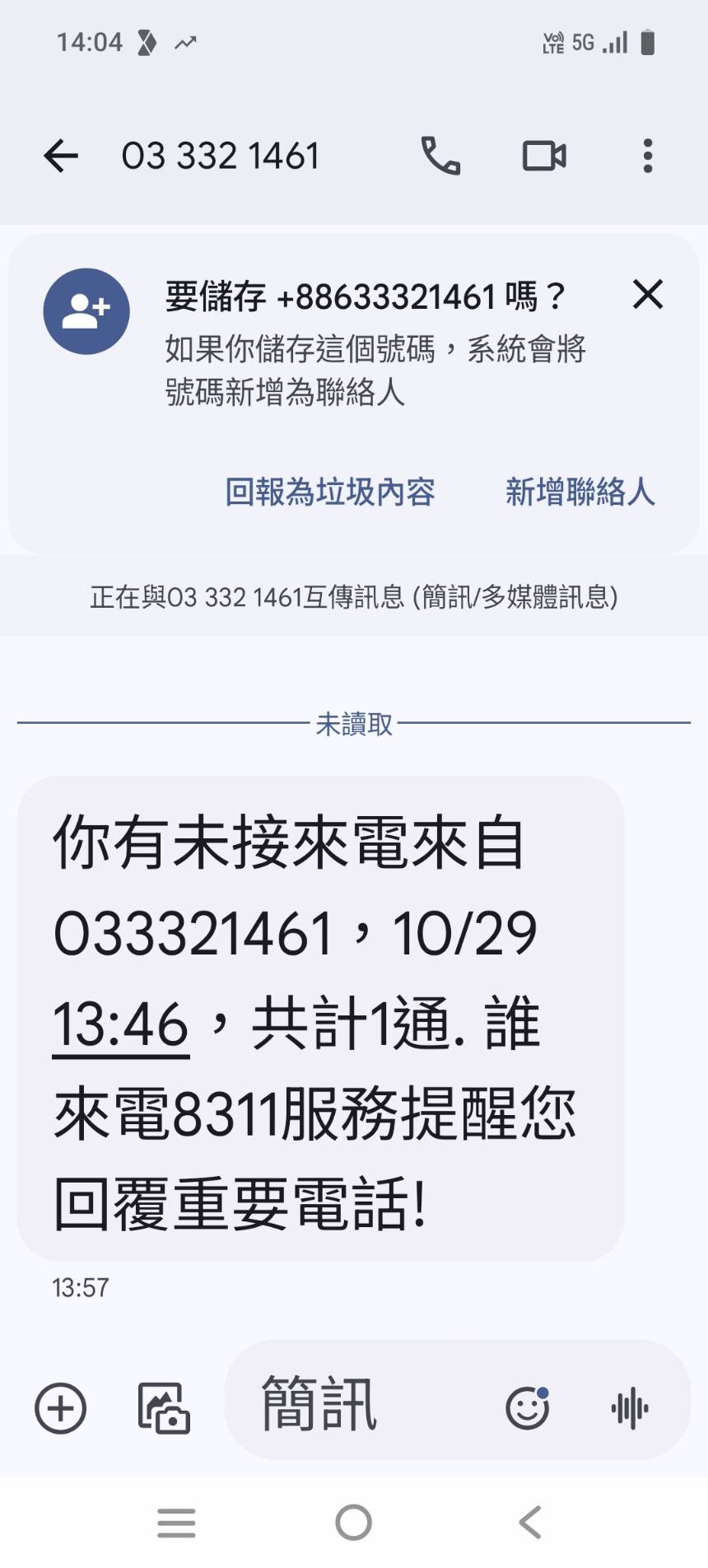Viewport: 708px width, 1568px height.
Task: Go to the system home screen
Action: tap(354, 1523)
